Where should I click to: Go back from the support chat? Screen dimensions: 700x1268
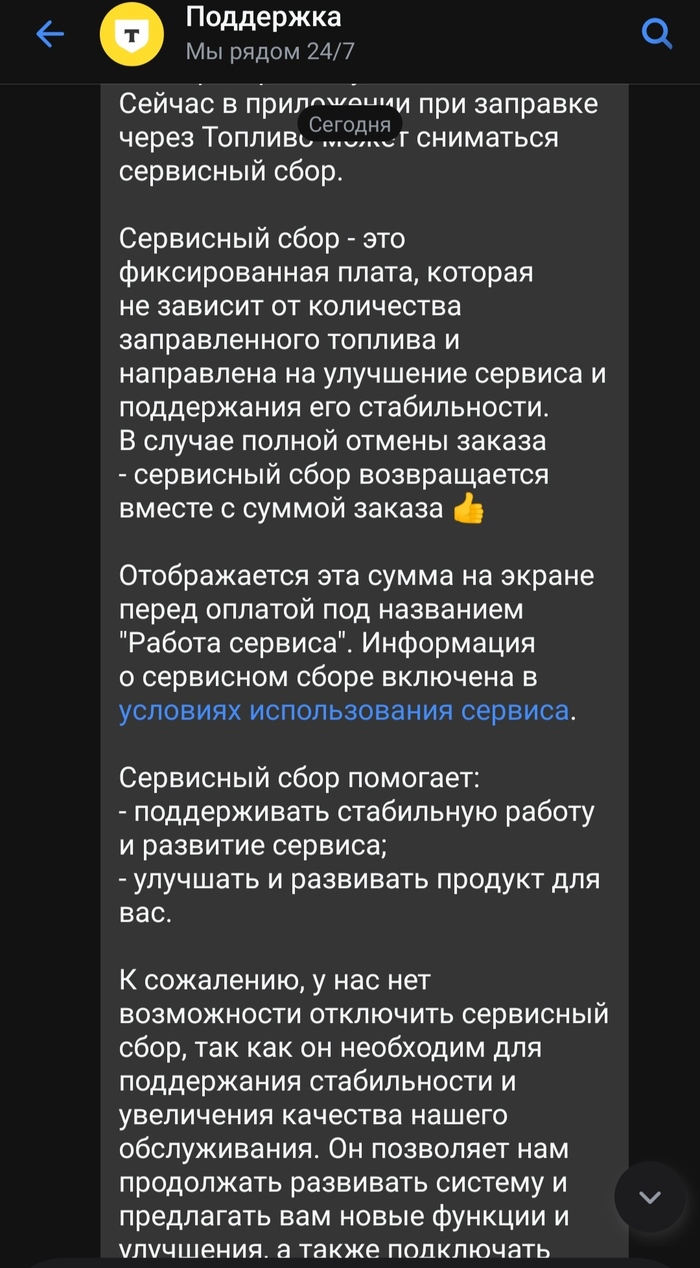tap(49, 36)
